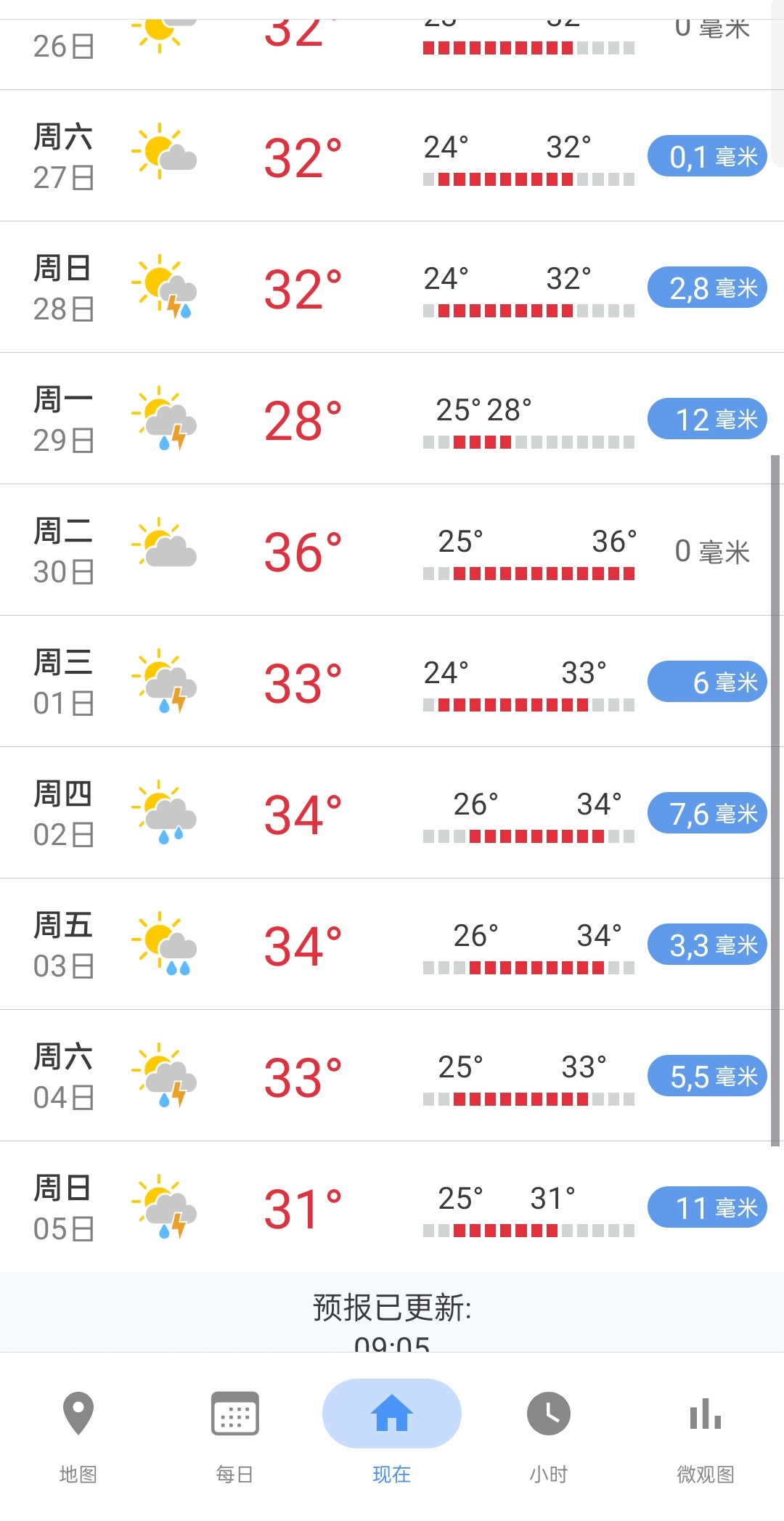Image resolution: width=784 pixels, height=1521 pixels.
Task: Show the 周二 30日 forecast details
Action: 392,550
